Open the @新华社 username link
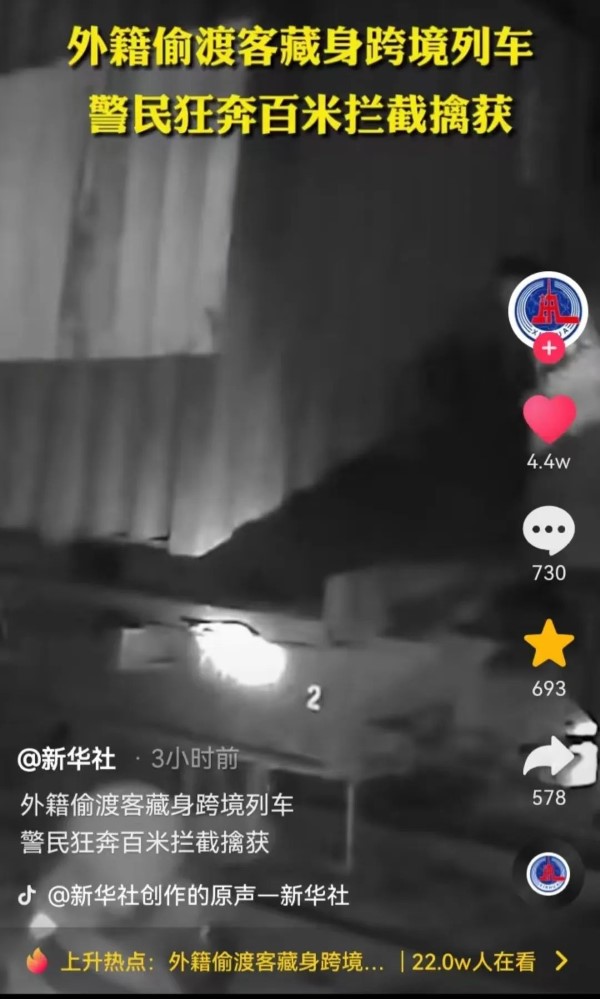 [66, 759]
